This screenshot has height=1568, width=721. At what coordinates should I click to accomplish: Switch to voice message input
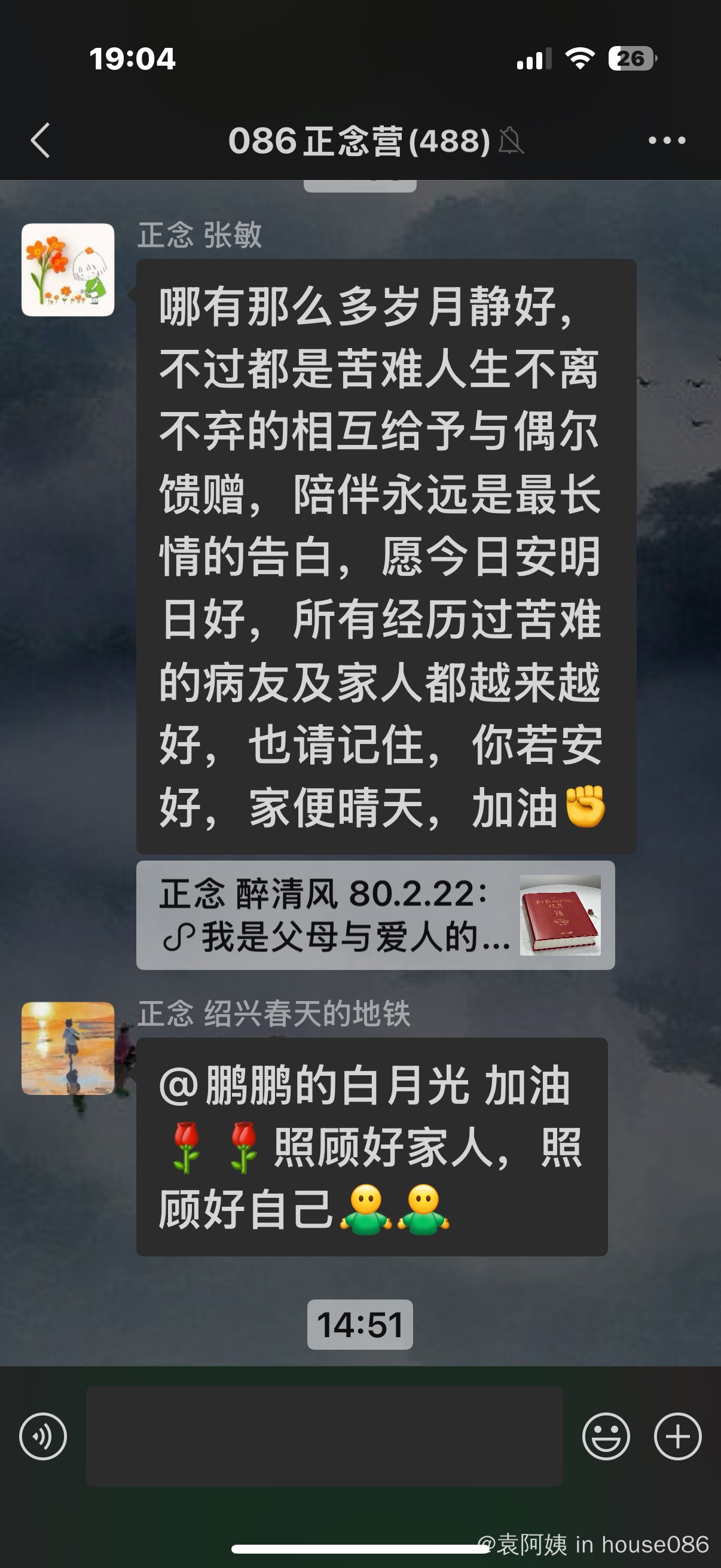coord(43,1436)
